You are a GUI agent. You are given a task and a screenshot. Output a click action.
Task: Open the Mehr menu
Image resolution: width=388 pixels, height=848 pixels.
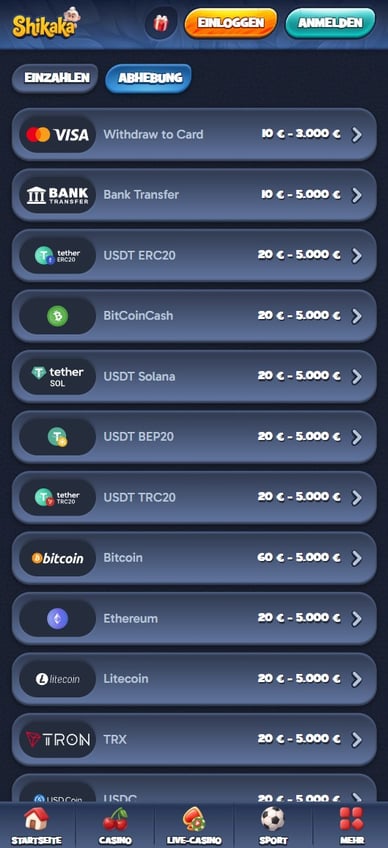(x=352, y=825)
